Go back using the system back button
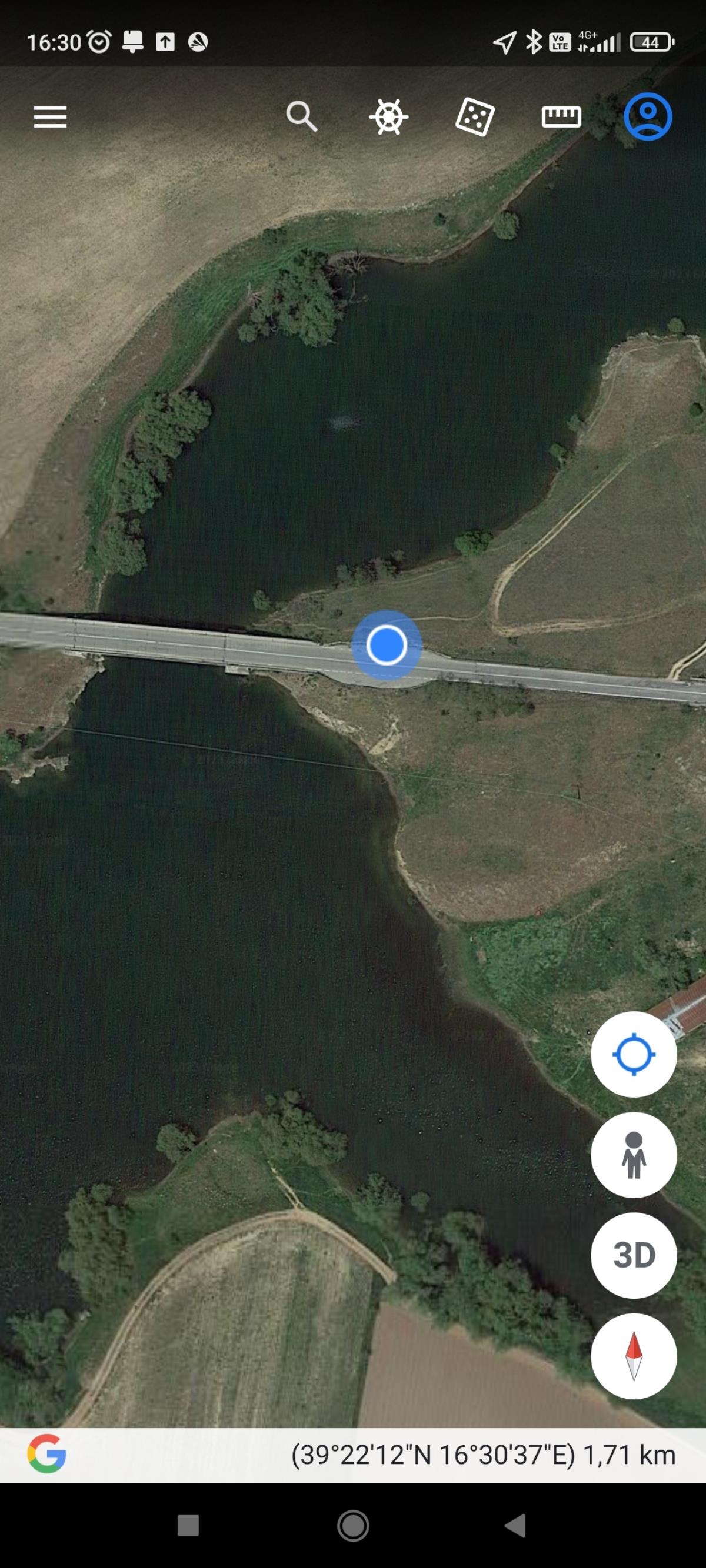This screenshot has width=706, height=1568. pos(515,1526)
